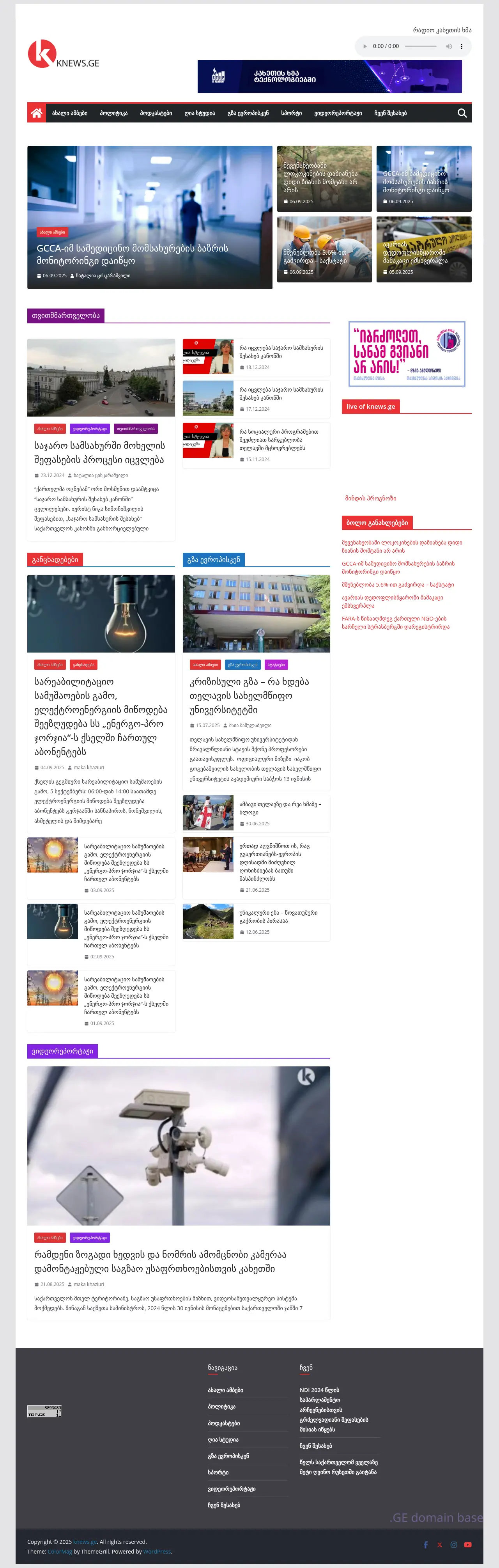The image size is (499, 1568).
Task: Open the Facebook icon in footer
Action: click(x=425, y=1544)
